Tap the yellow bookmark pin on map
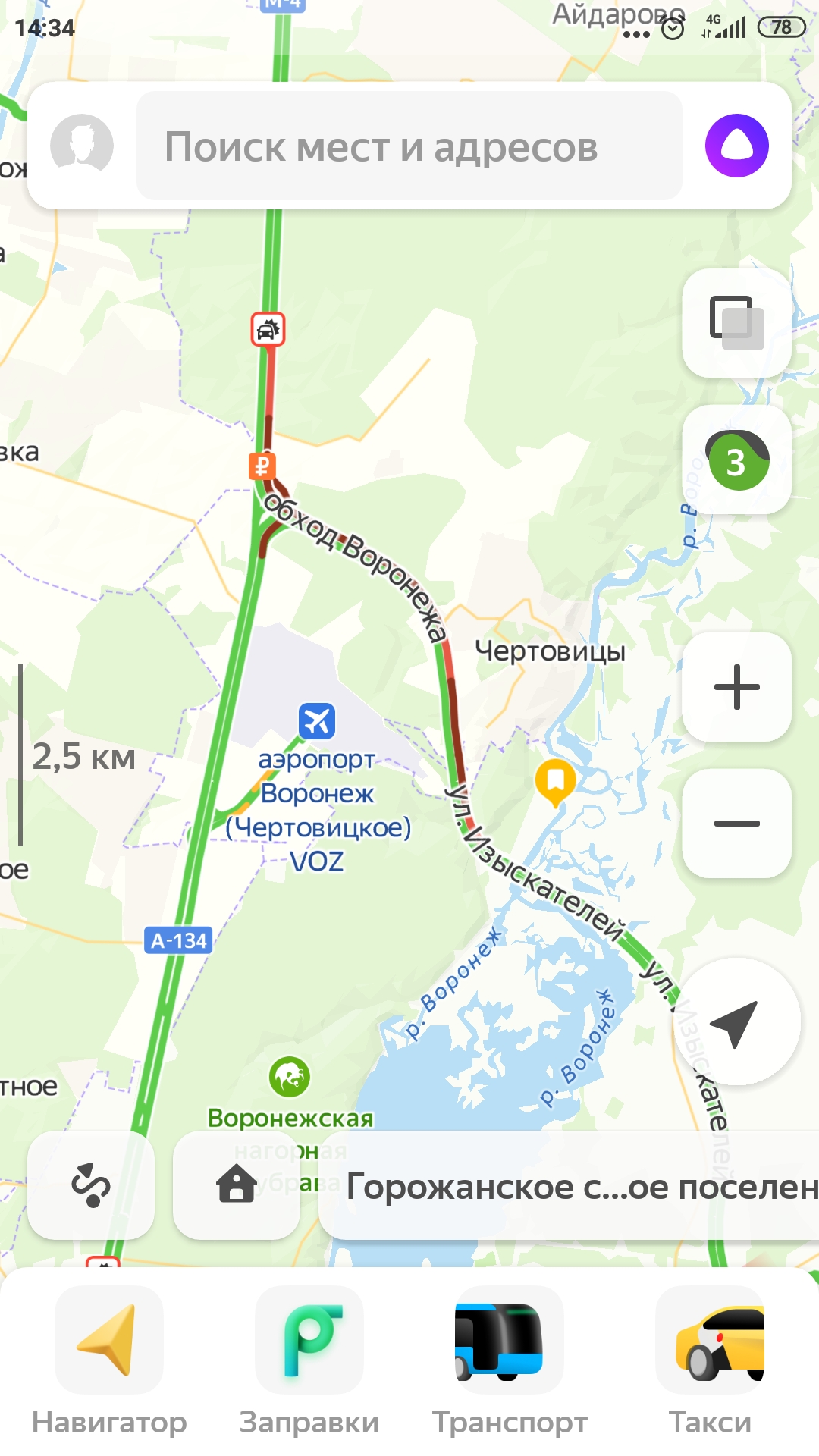The image size is (819, 1456). pyautogui.click(x=556, y=780)
